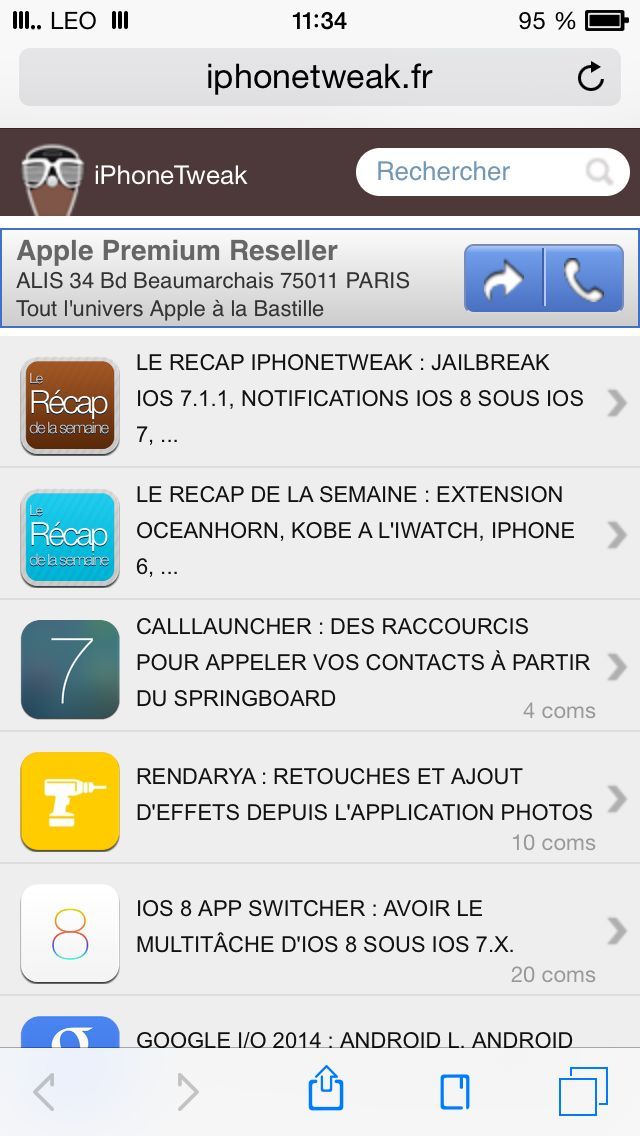Call the Apple Premium Reseller

click(x=586, y=280)
